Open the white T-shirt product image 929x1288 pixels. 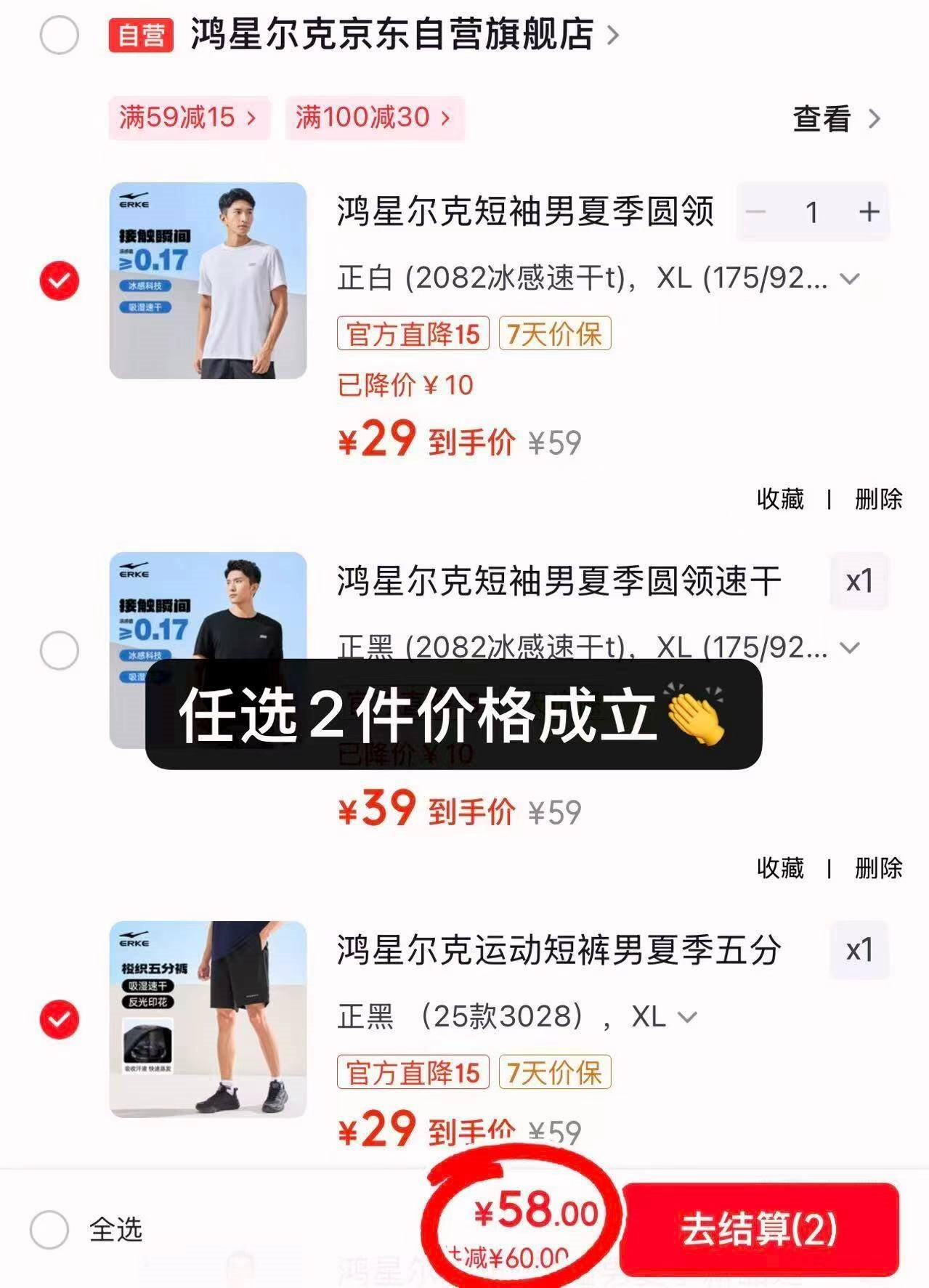click(208, 280)
